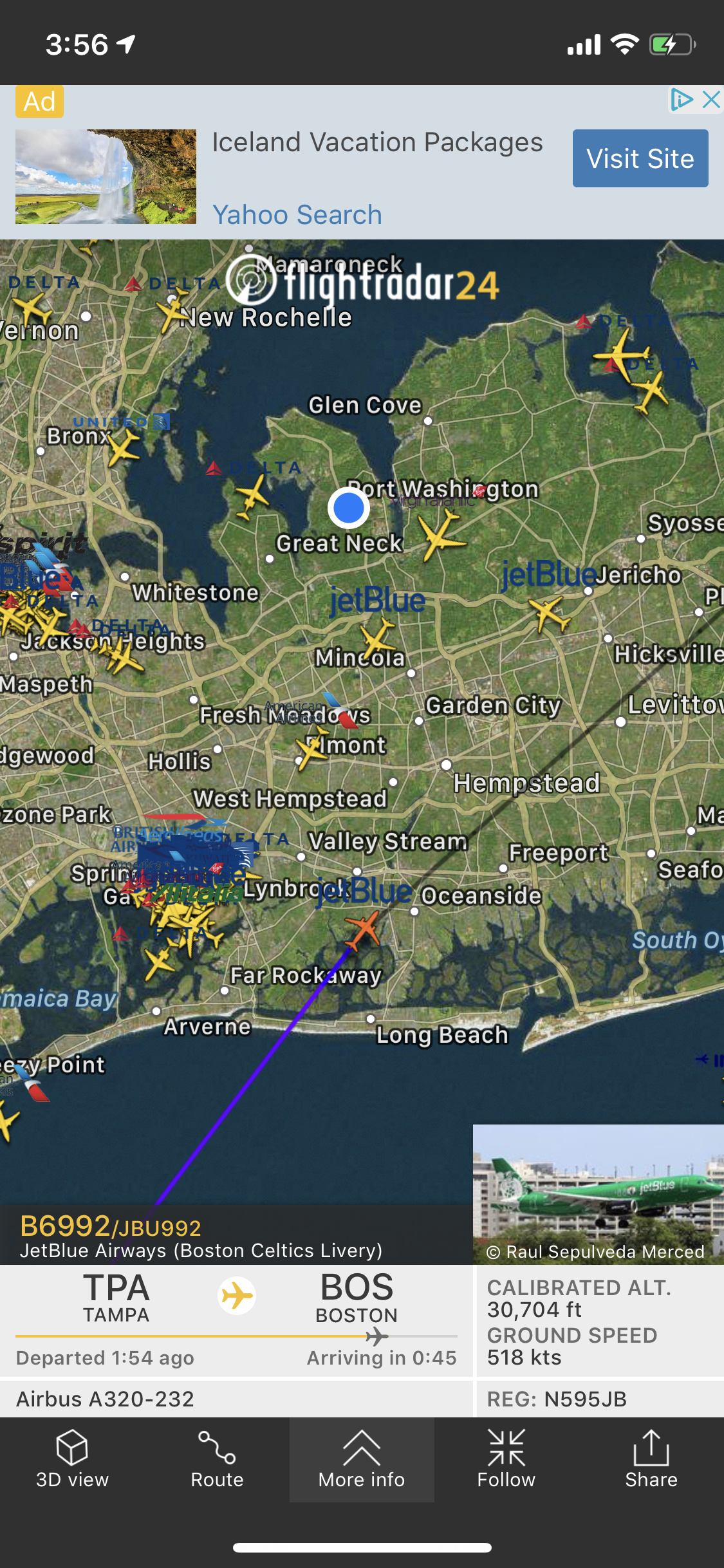
Task: Select the orange JetBlue plane near Oceanside
Action: coord(364,929)
